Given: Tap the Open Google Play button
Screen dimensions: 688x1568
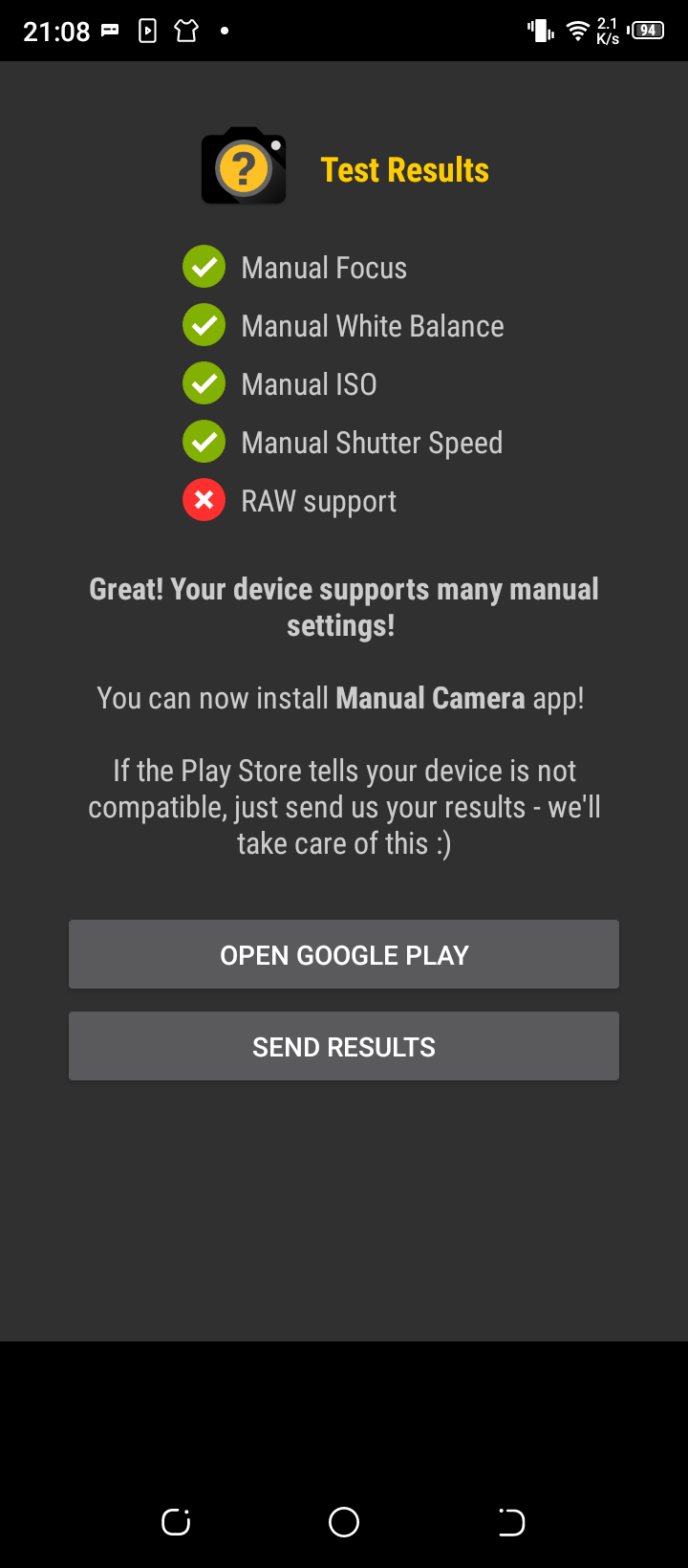Looking at the screenshot, I should click(x=344, y=954).
